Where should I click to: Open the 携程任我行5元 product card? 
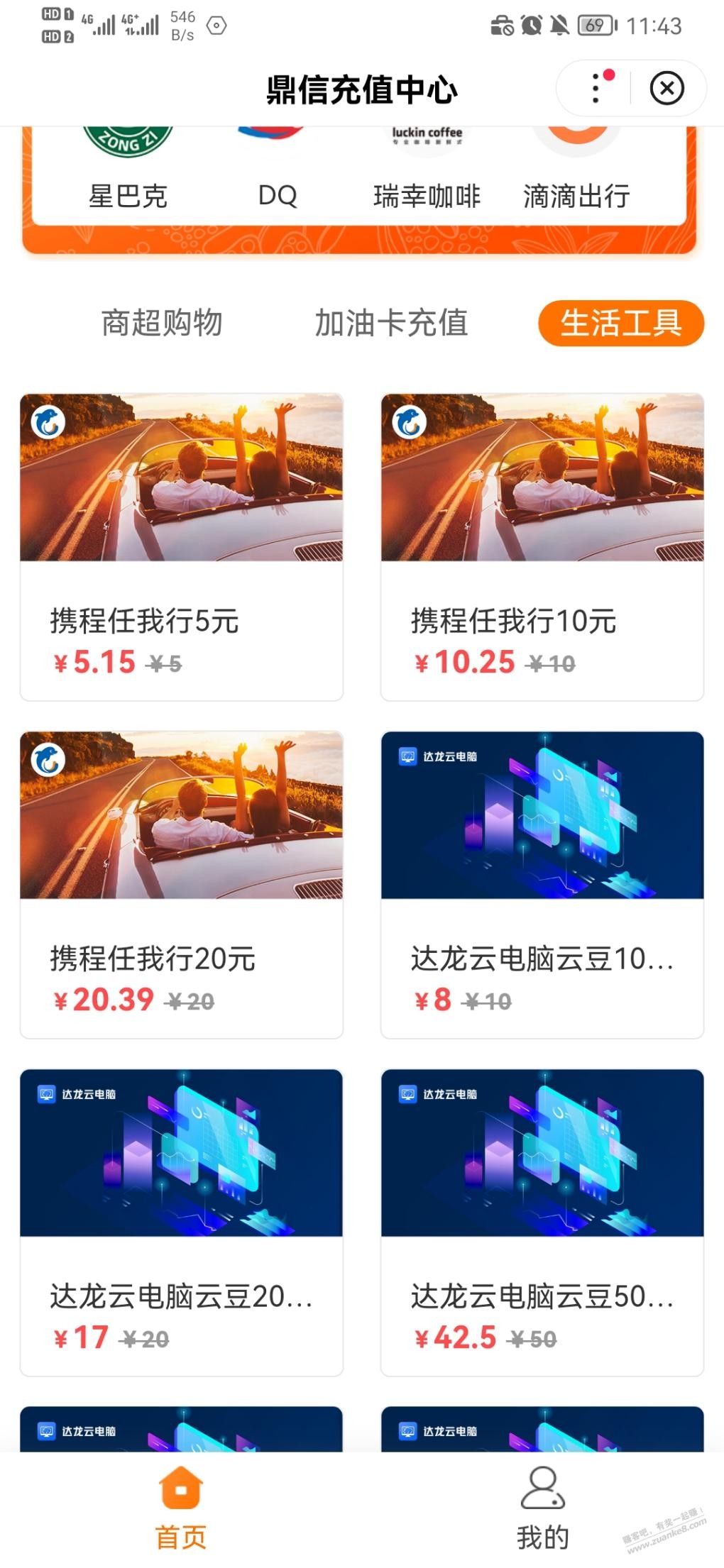pos(182,547)
